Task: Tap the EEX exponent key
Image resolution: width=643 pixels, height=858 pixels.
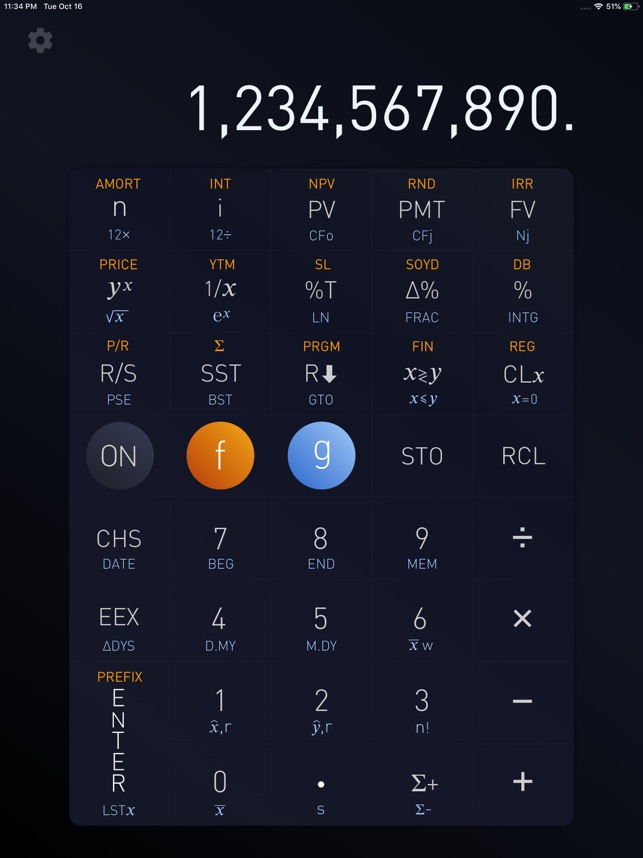Action: [x=119, y=618]
